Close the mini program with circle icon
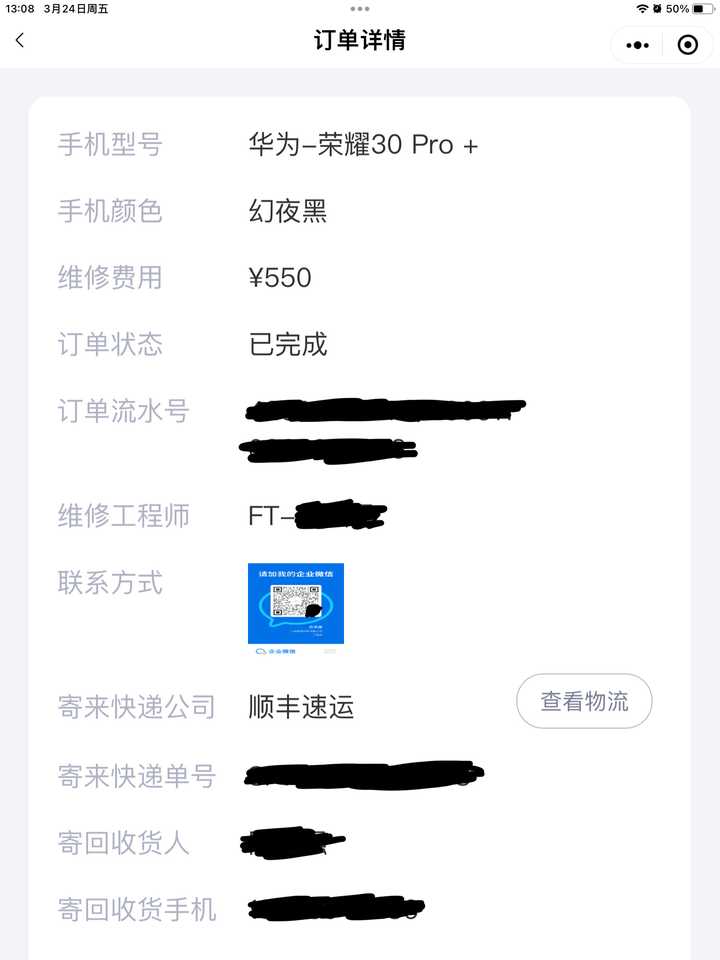 coord(688,45)
